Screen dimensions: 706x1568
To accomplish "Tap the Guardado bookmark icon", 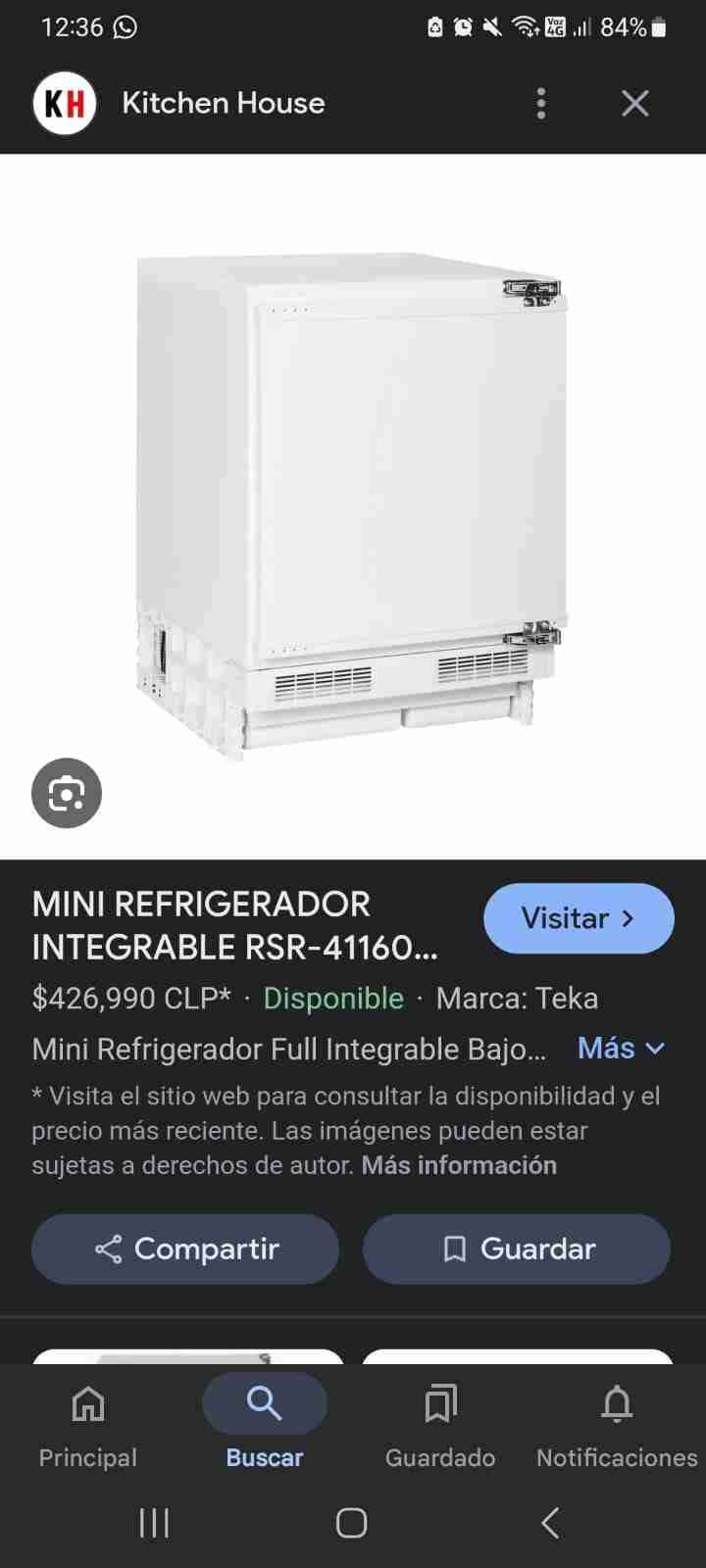I will pos(439,1404).
